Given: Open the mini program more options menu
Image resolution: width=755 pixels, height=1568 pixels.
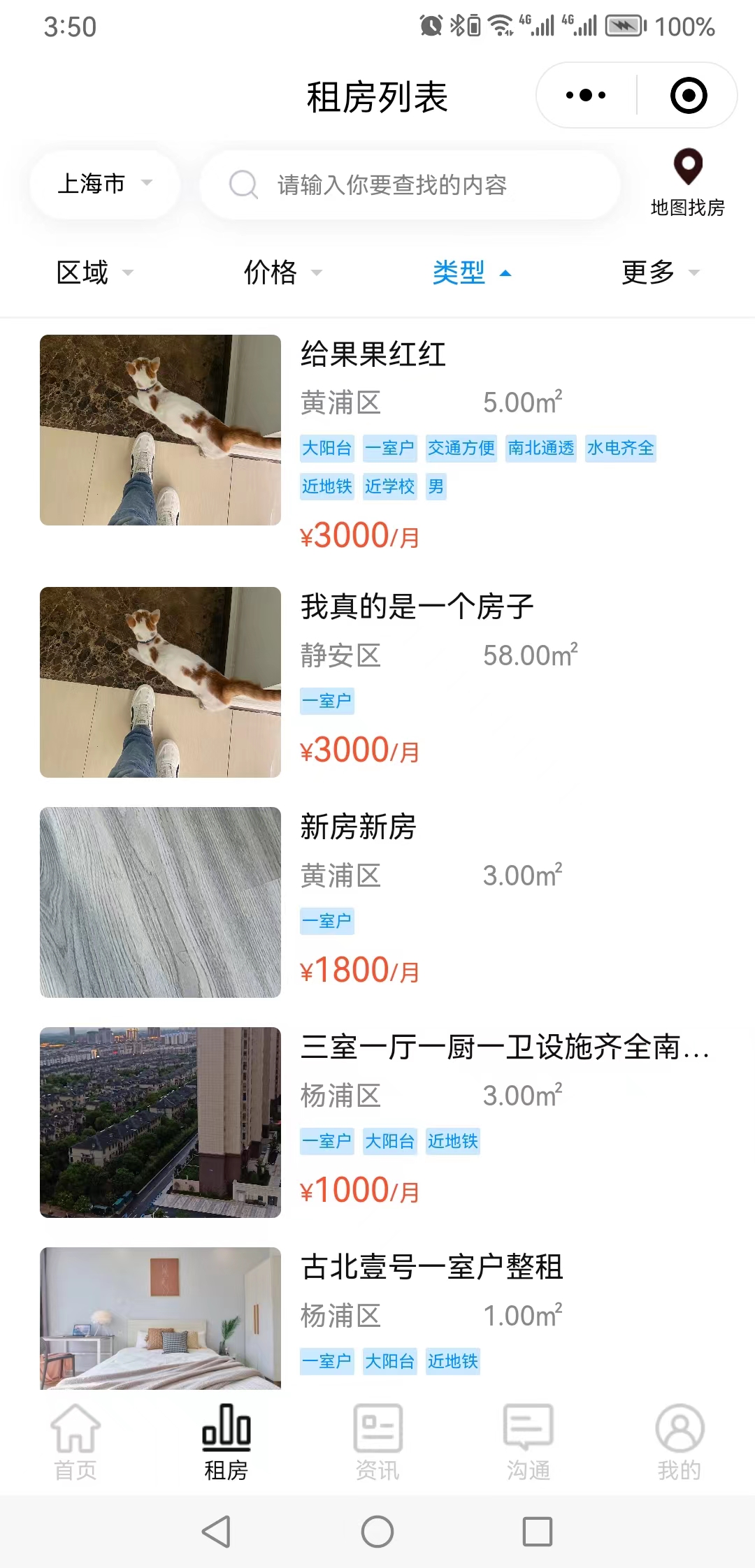Looking at the screenshot, I should pyautogui.click(x=586, y=95).
